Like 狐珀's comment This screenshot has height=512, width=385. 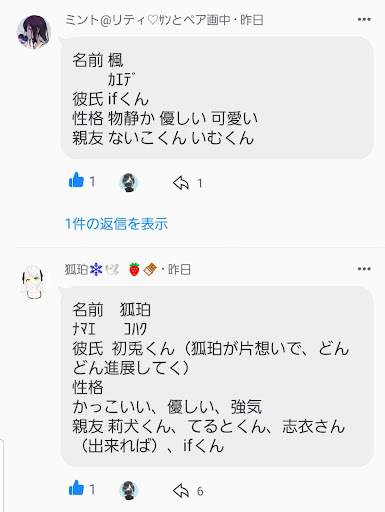coord(76,488)
